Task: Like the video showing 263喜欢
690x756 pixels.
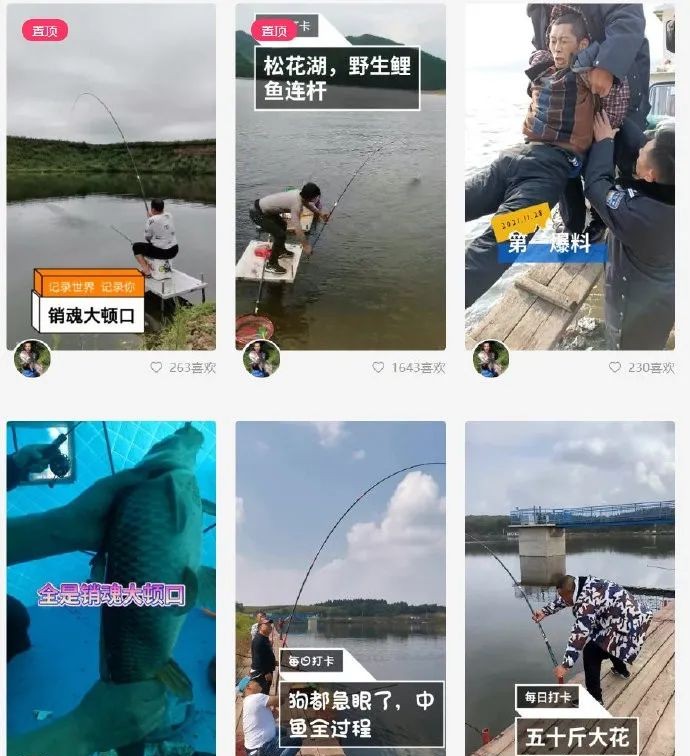Action: (x=156, y=368)
